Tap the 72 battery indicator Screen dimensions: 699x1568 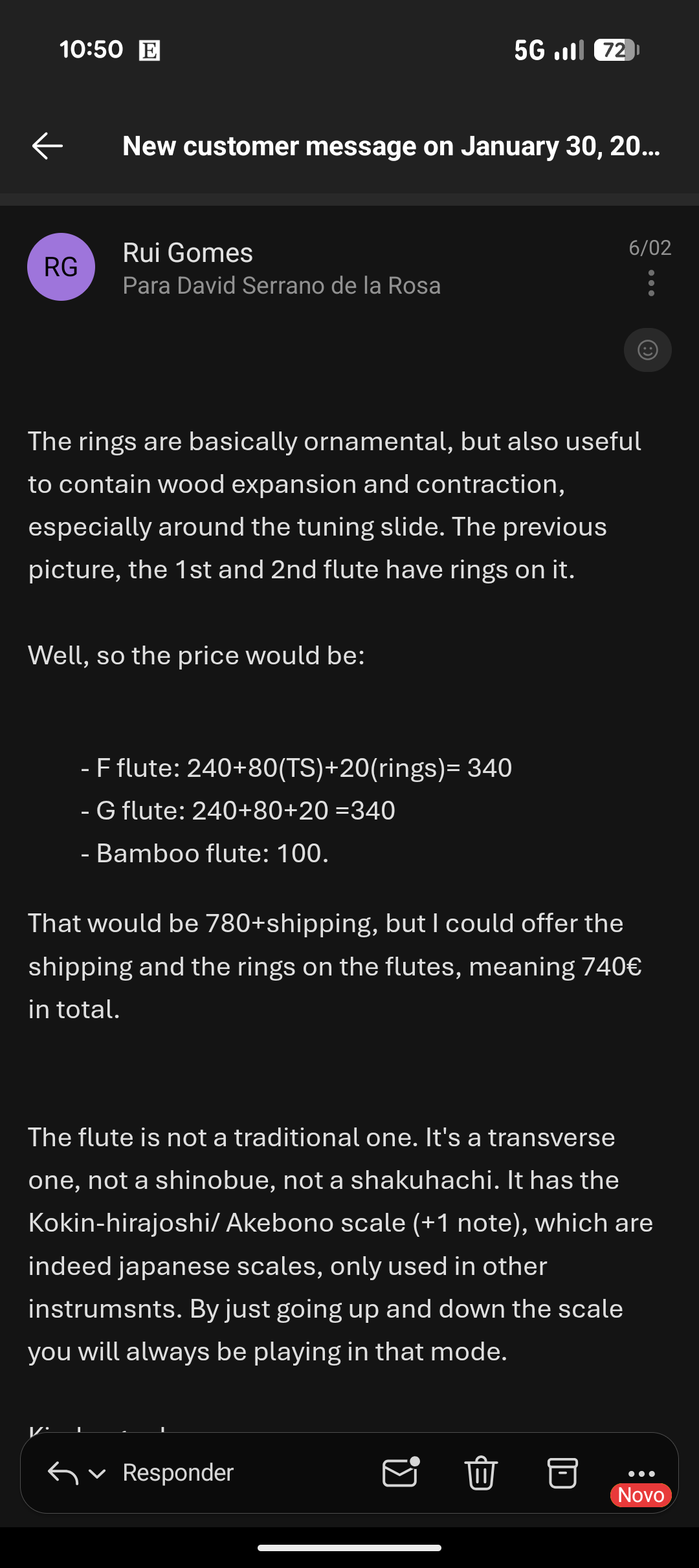[612, 49]
